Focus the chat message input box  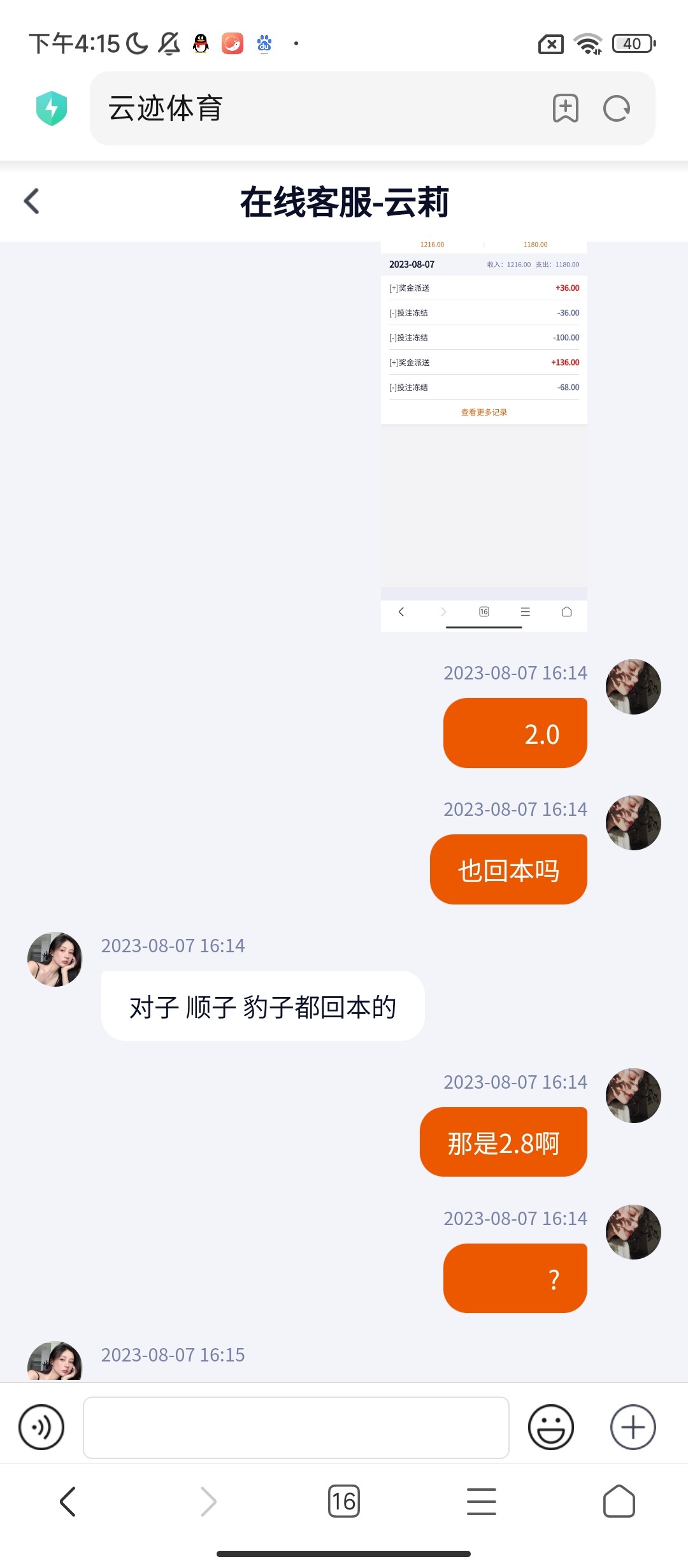(x=296, y=1427)
